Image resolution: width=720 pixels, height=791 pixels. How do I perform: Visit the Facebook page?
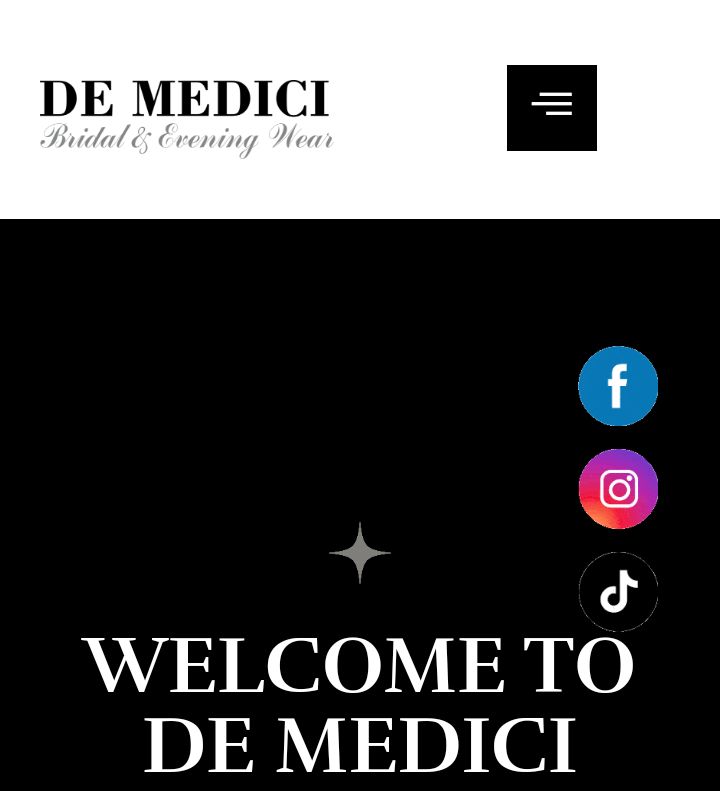coord(618,386)
